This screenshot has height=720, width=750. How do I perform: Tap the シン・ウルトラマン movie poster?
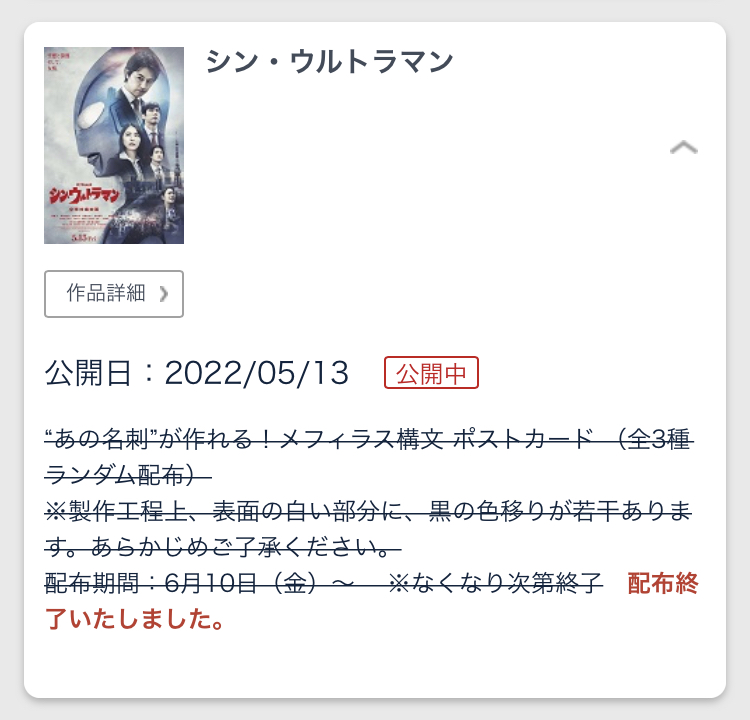coord(114,145)
